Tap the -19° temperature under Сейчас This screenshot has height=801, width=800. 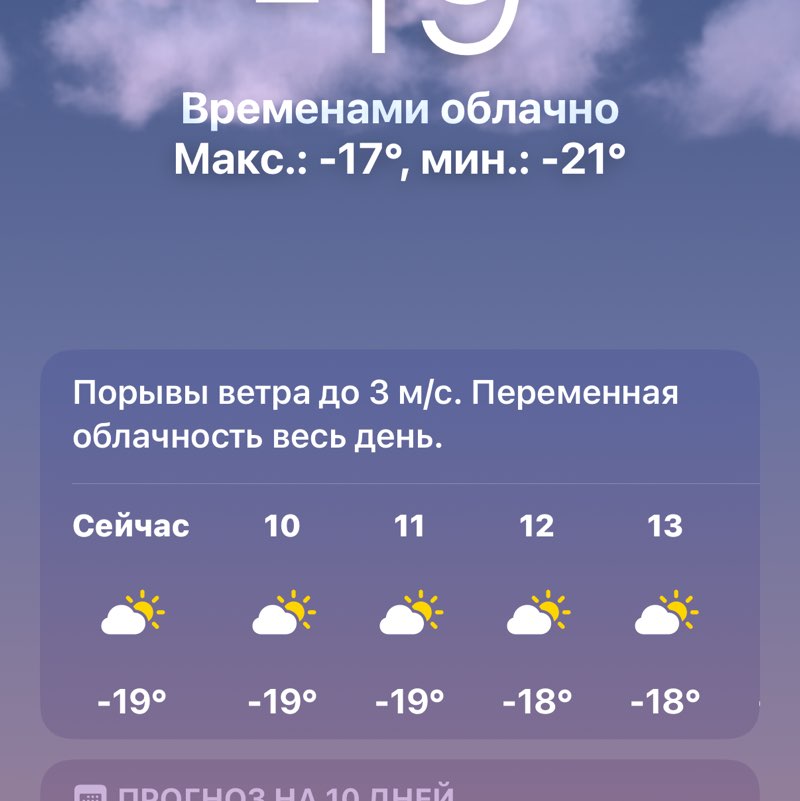[131, 697]
